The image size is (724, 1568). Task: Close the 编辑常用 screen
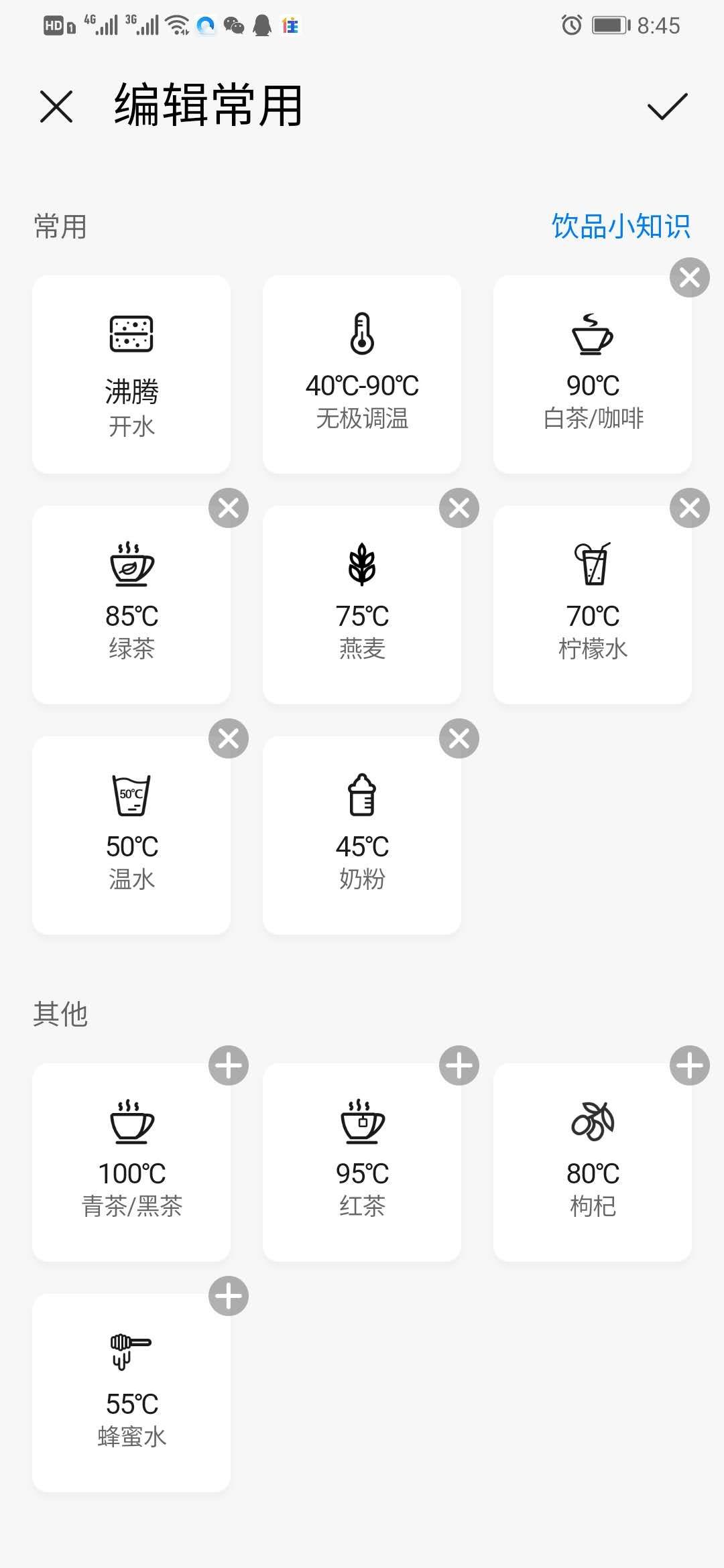(x=56, y=107)
